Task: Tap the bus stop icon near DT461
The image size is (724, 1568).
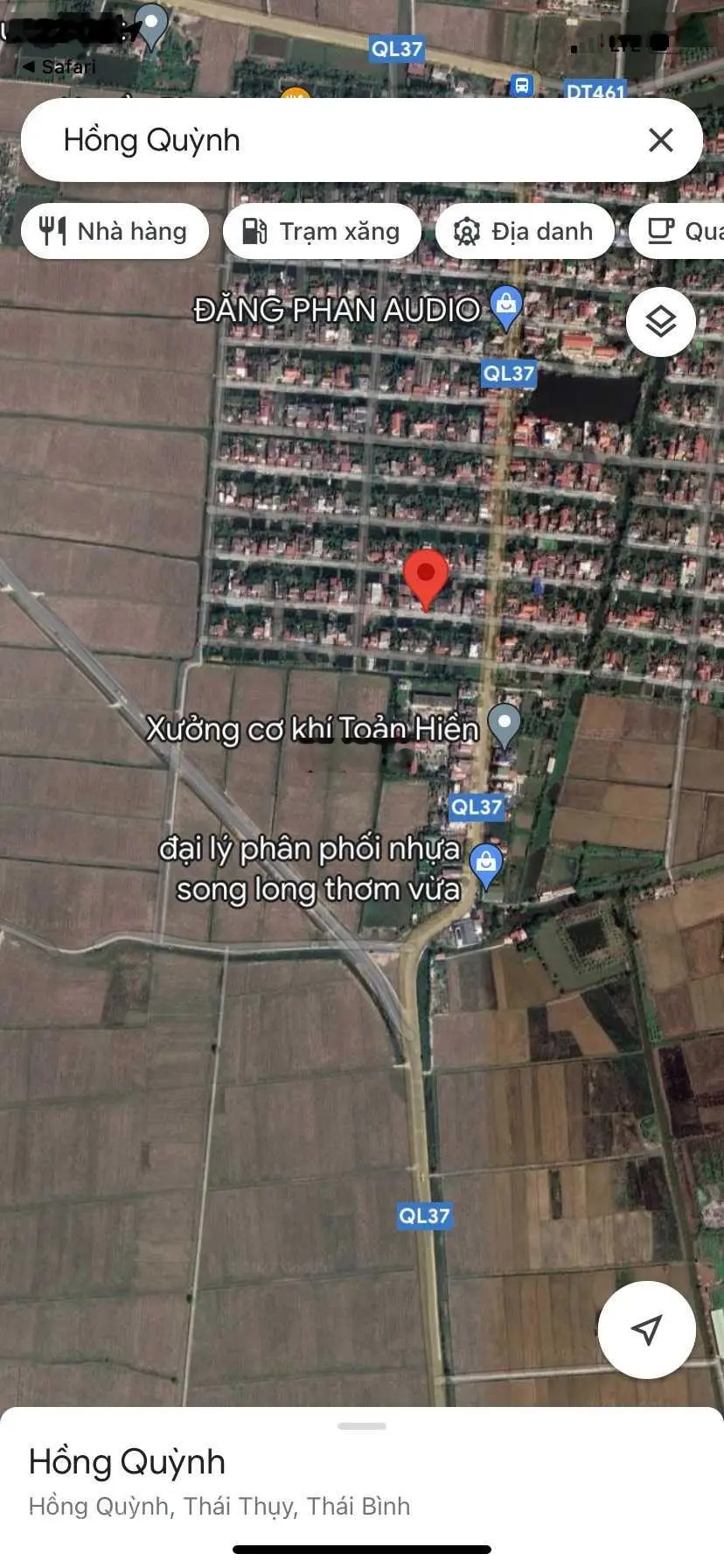Action: coord(522,86)
